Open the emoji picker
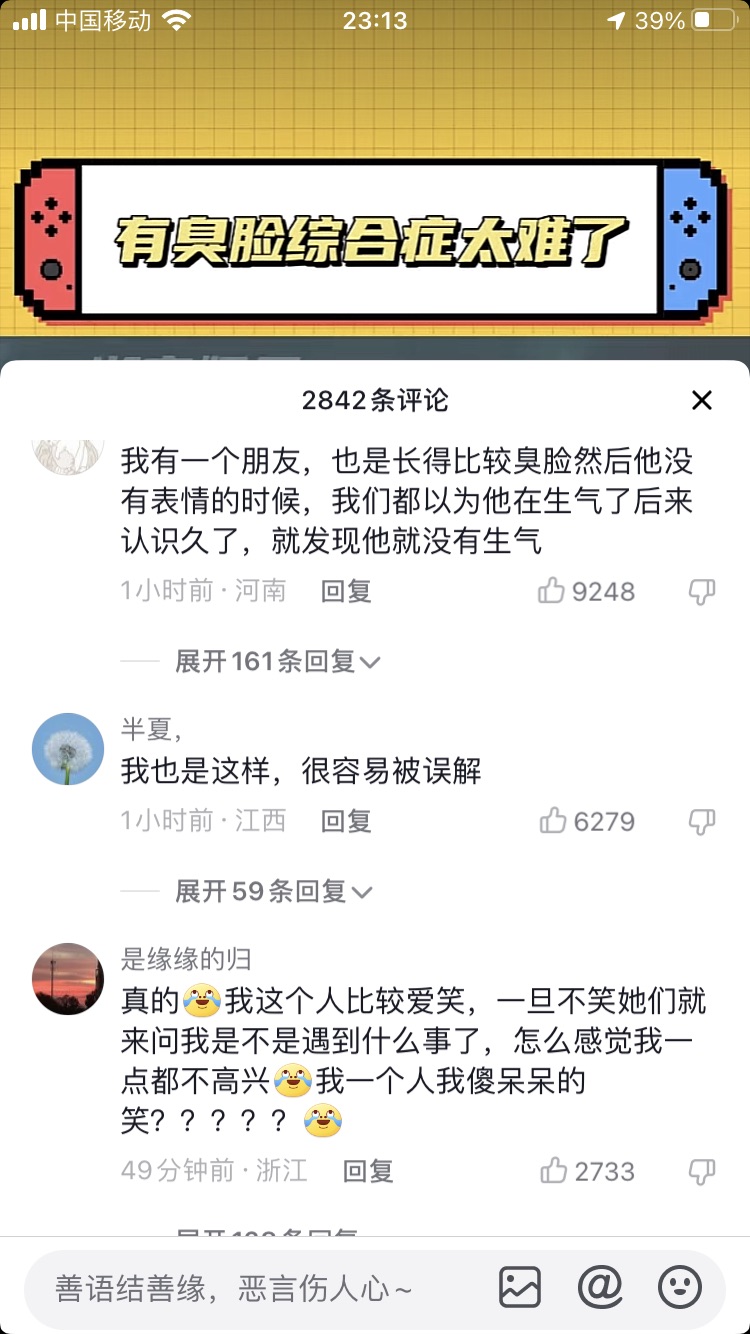This screenshot has width=750, height=1334. [680, 1288]
